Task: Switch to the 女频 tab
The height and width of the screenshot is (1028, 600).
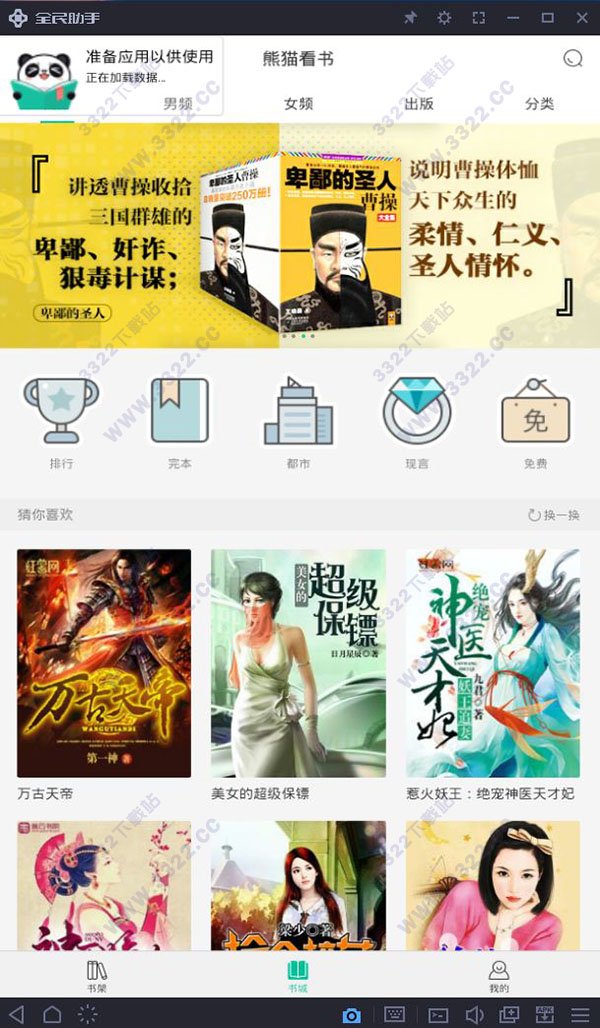Action: click(298, 104)
